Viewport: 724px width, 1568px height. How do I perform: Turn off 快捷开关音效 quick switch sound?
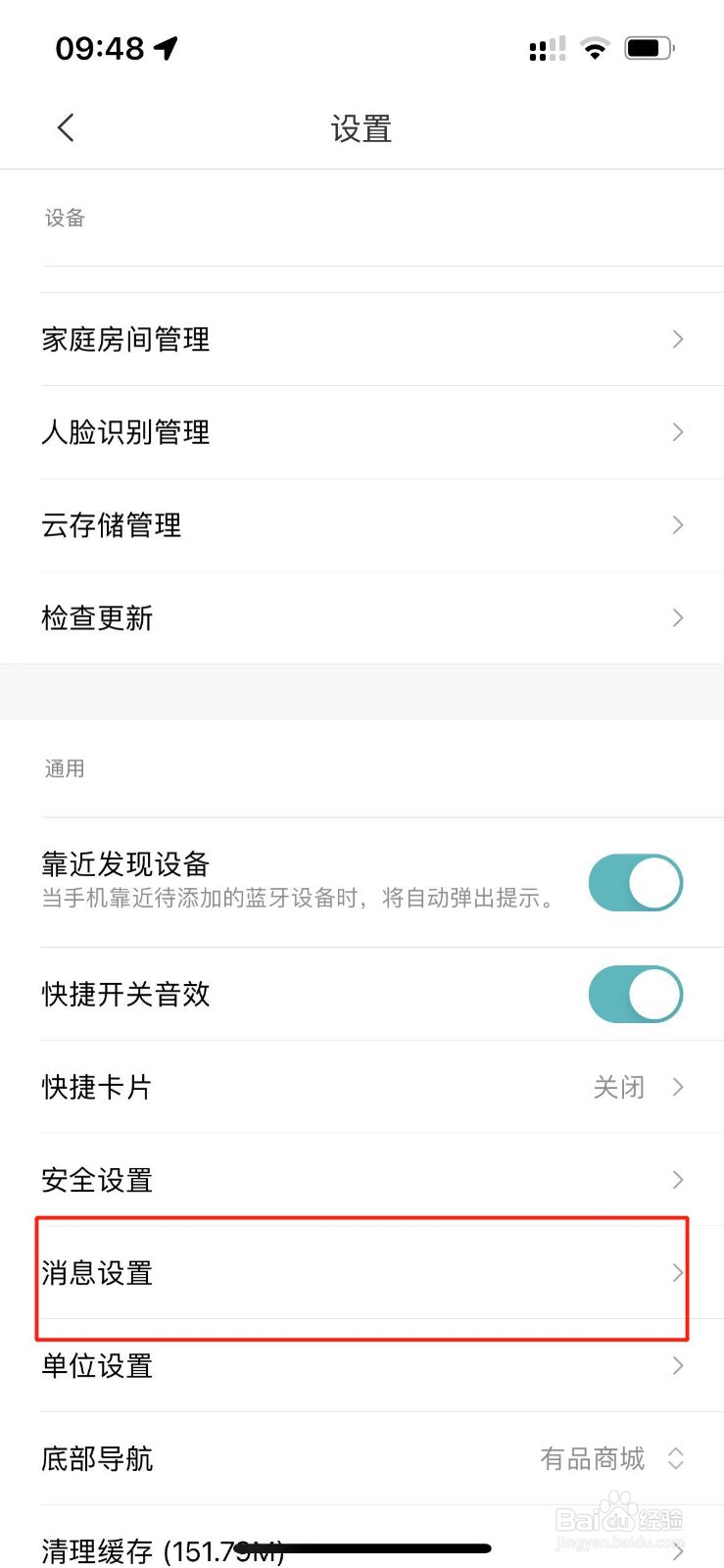click(x=635, y=994)
